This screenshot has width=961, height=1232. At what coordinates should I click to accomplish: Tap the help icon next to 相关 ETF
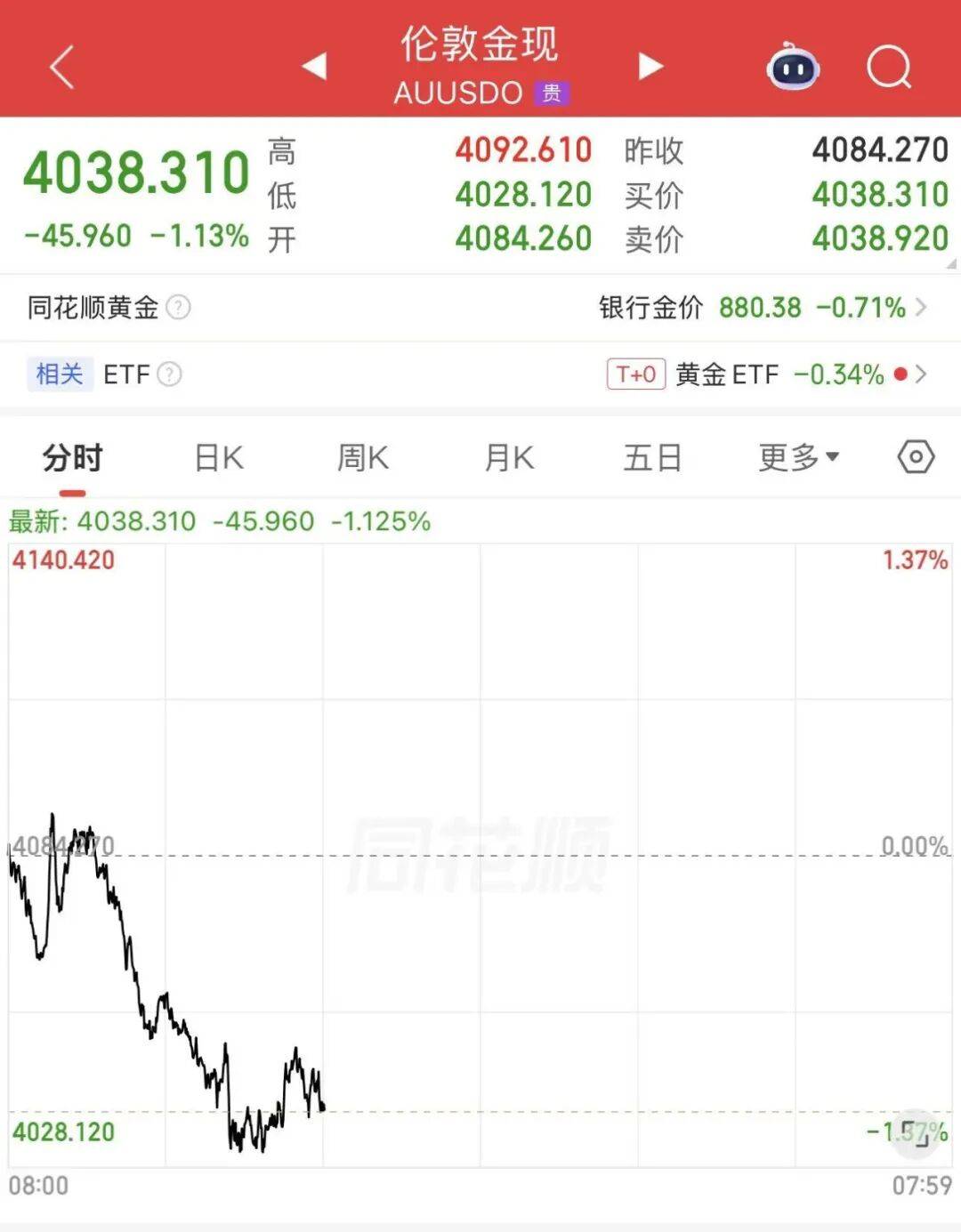click(169, 374)
